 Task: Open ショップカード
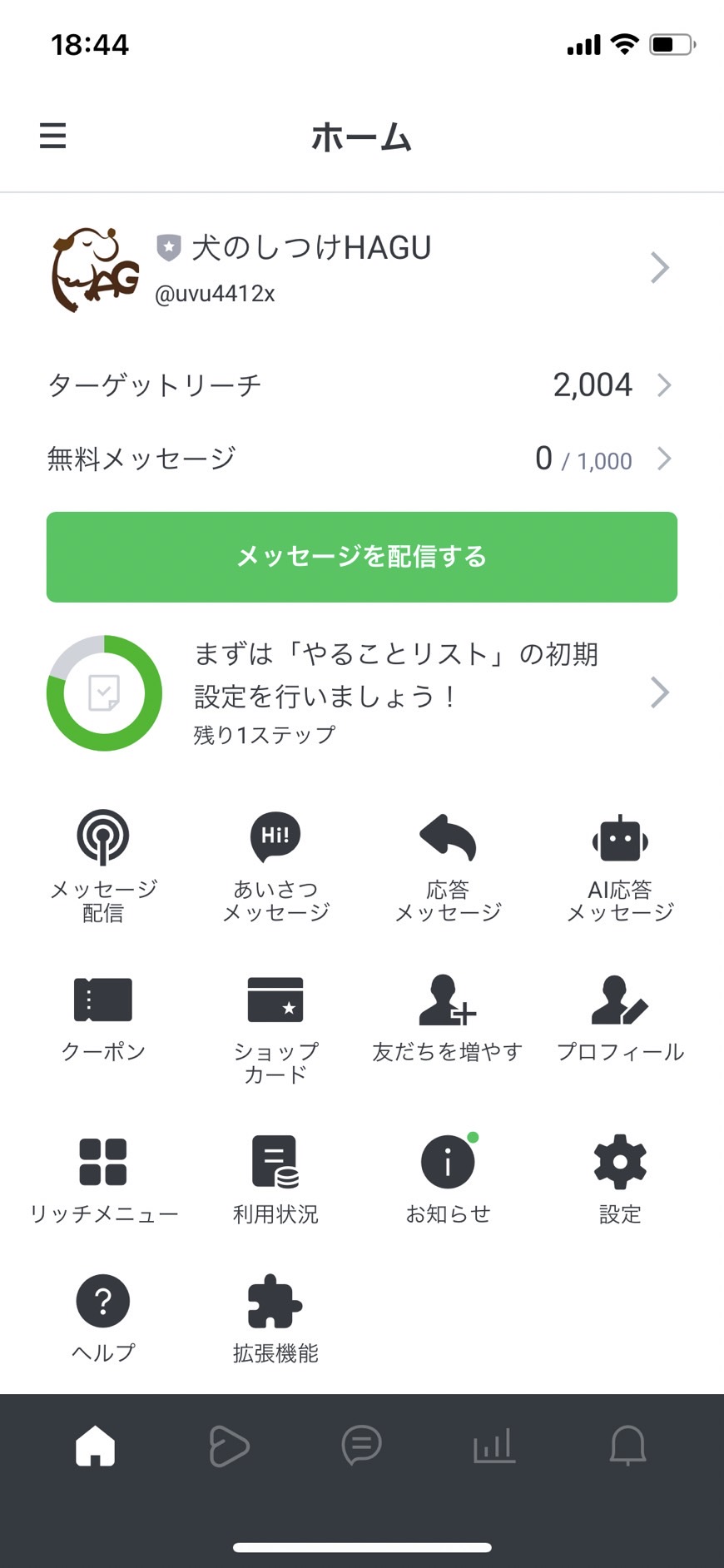pos(275,1025)
